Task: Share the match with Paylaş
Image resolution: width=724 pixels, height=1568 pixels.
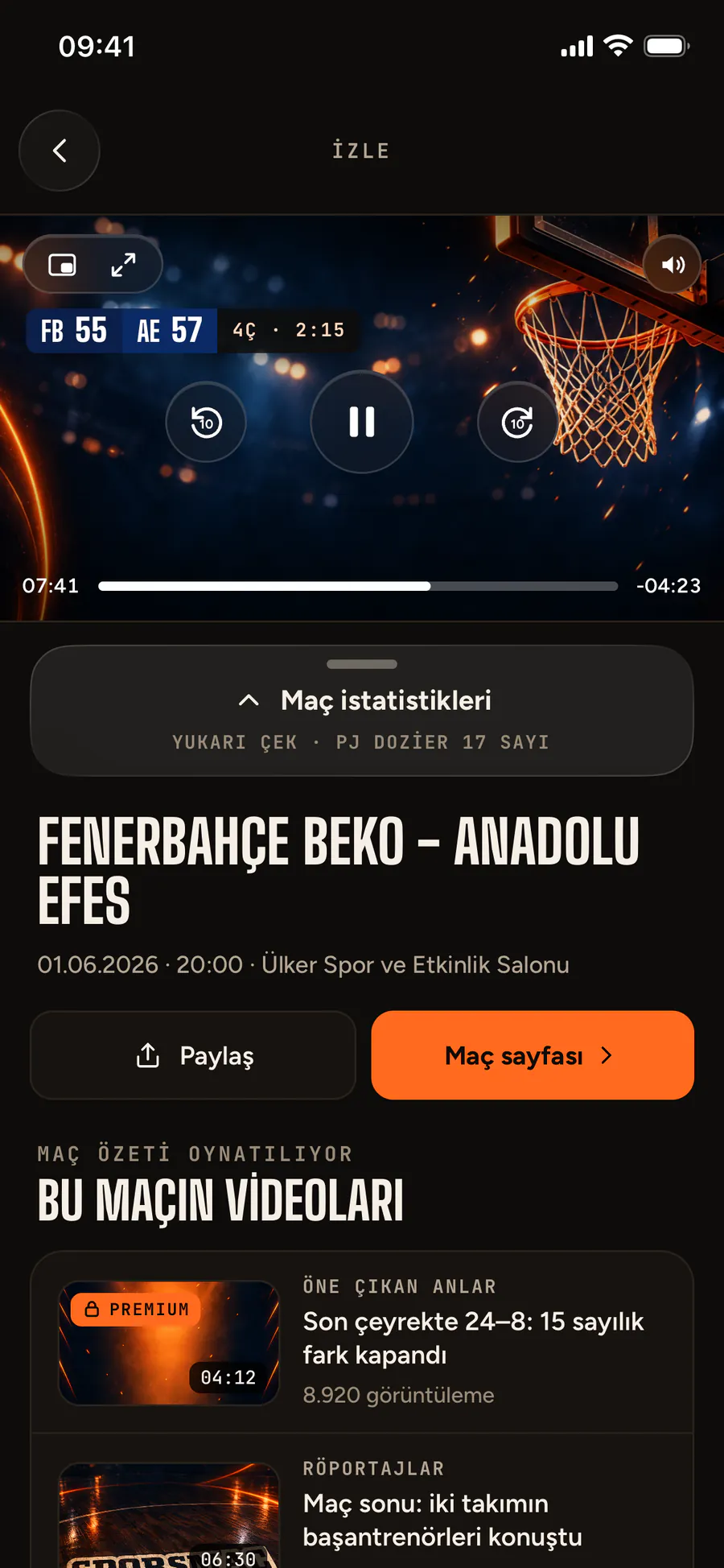Action: pos(193,1055)
